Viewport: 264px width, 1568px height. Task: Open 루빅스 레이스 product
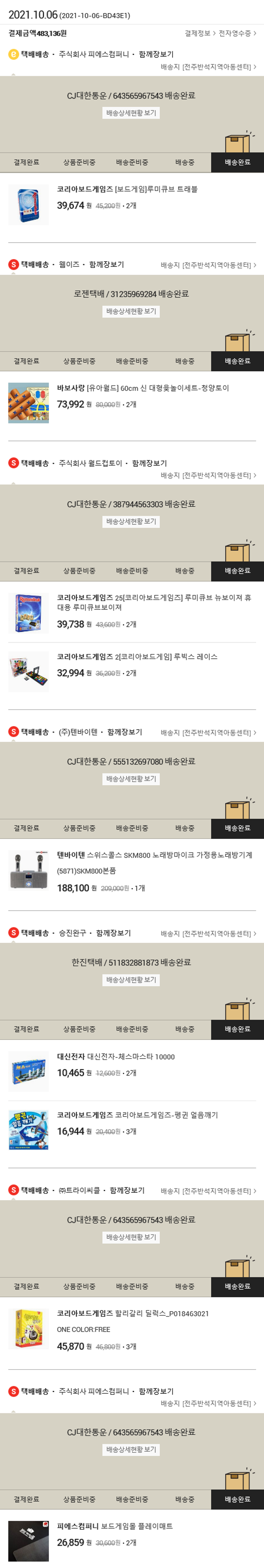point(137,657)
